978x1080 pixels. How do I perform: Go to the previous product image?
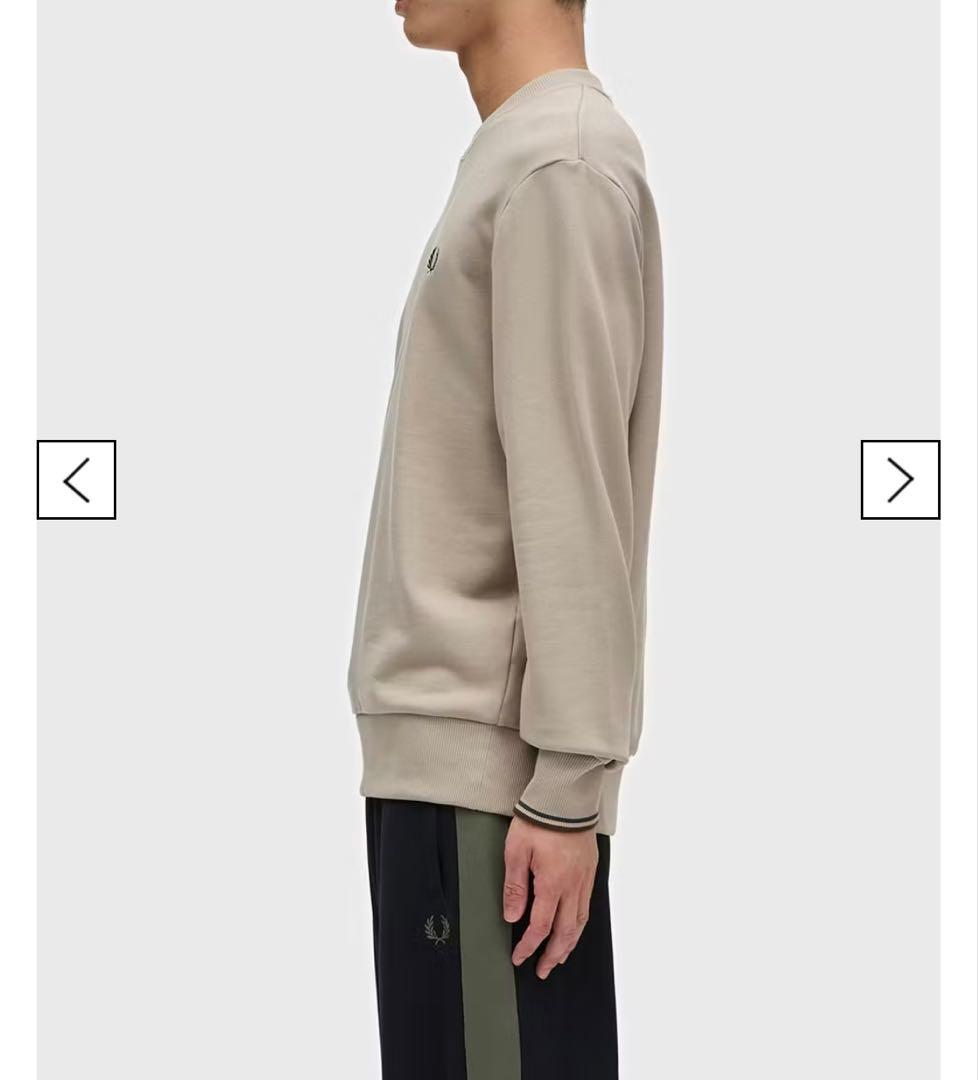coord(77,480)
